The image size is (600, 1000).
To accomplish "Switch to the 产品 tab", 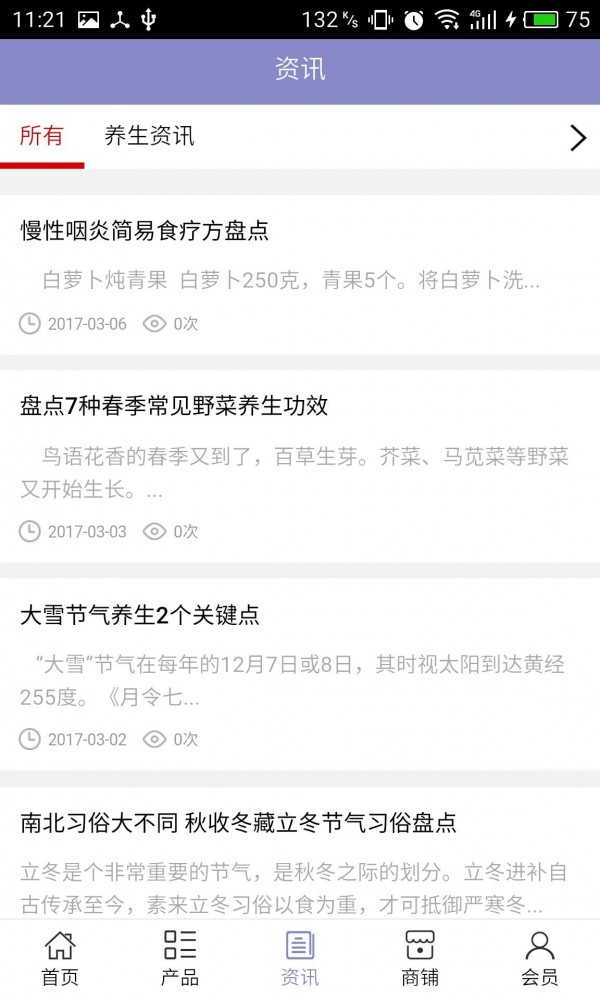I will pos(180,958).
